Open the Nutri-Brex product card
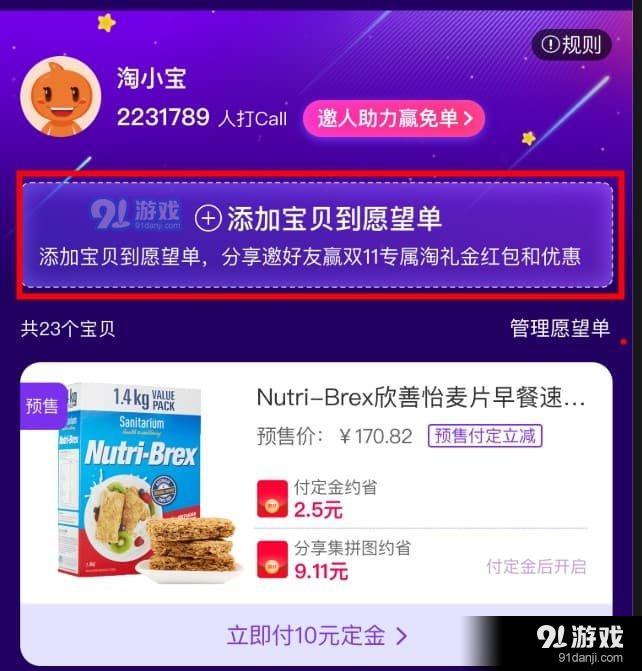Screen dimensions: 642x671 (420, 398)
